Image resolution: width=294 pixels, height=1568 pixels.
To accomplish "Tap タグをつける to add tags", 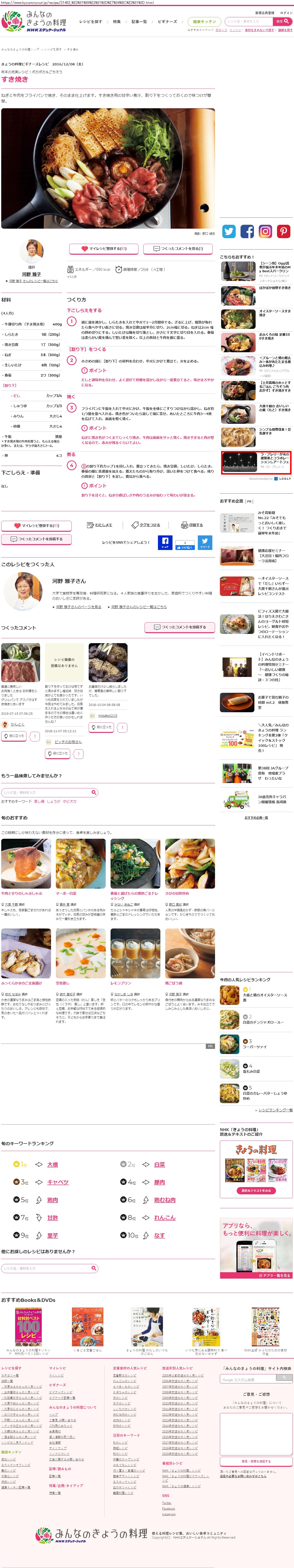I will pos(146,525).
